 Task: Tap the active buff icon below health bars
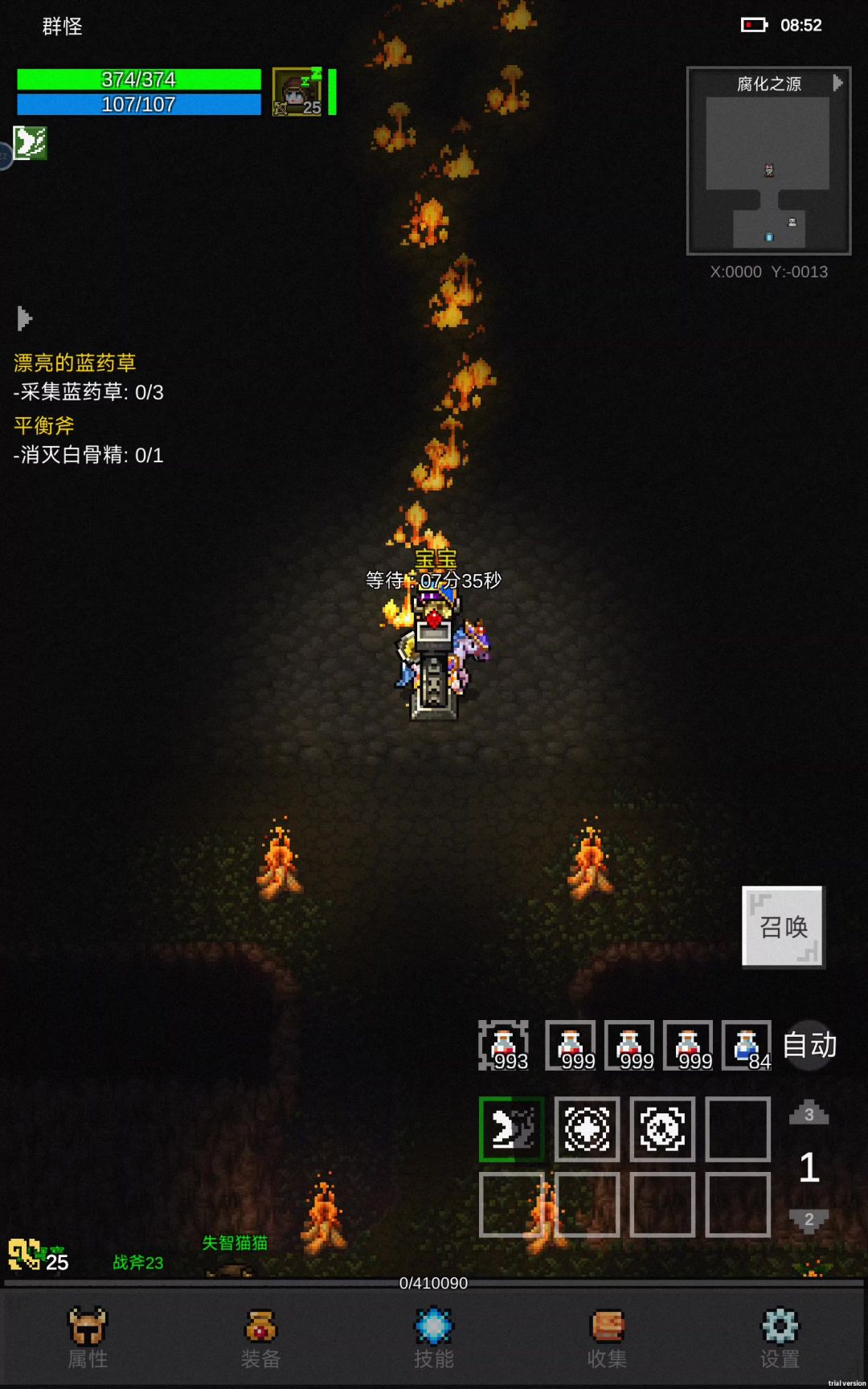pos(31,143)
